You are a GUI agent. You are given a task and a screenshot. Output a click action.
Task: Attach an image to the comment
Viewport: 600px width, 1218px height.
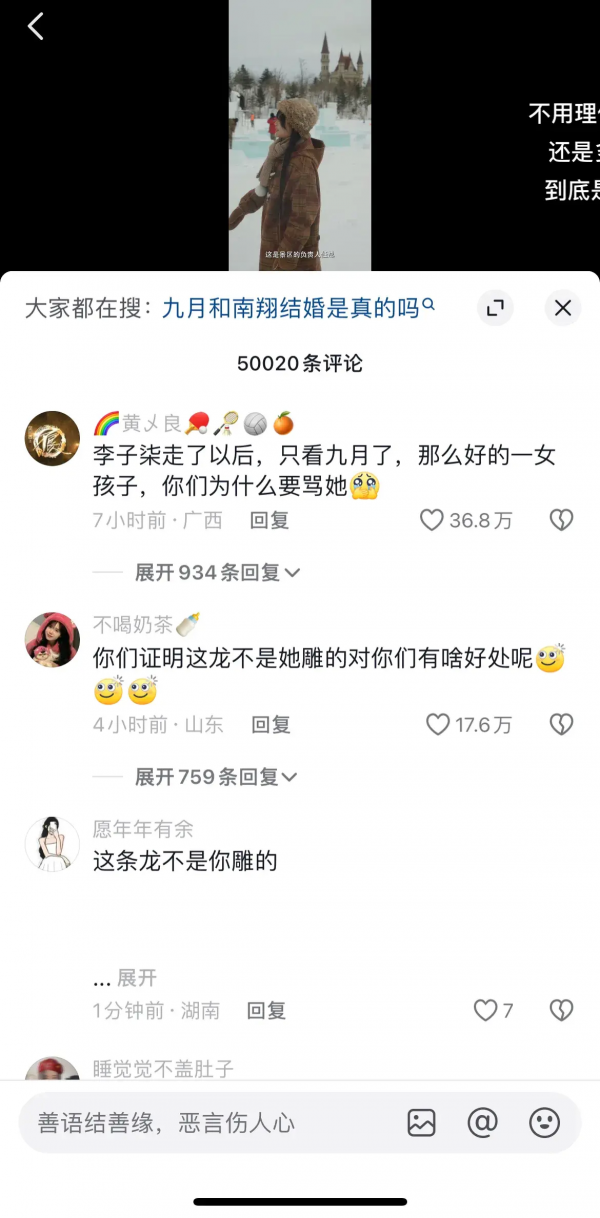422,1123
